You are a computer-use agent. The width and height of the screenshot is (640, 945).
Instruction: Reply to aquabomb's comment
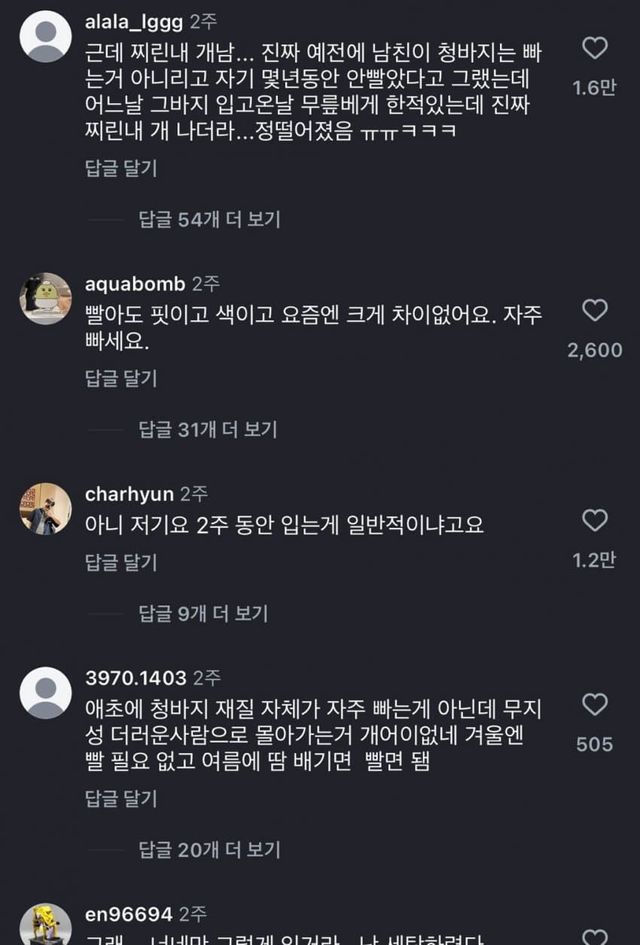(x=121, y=379)
